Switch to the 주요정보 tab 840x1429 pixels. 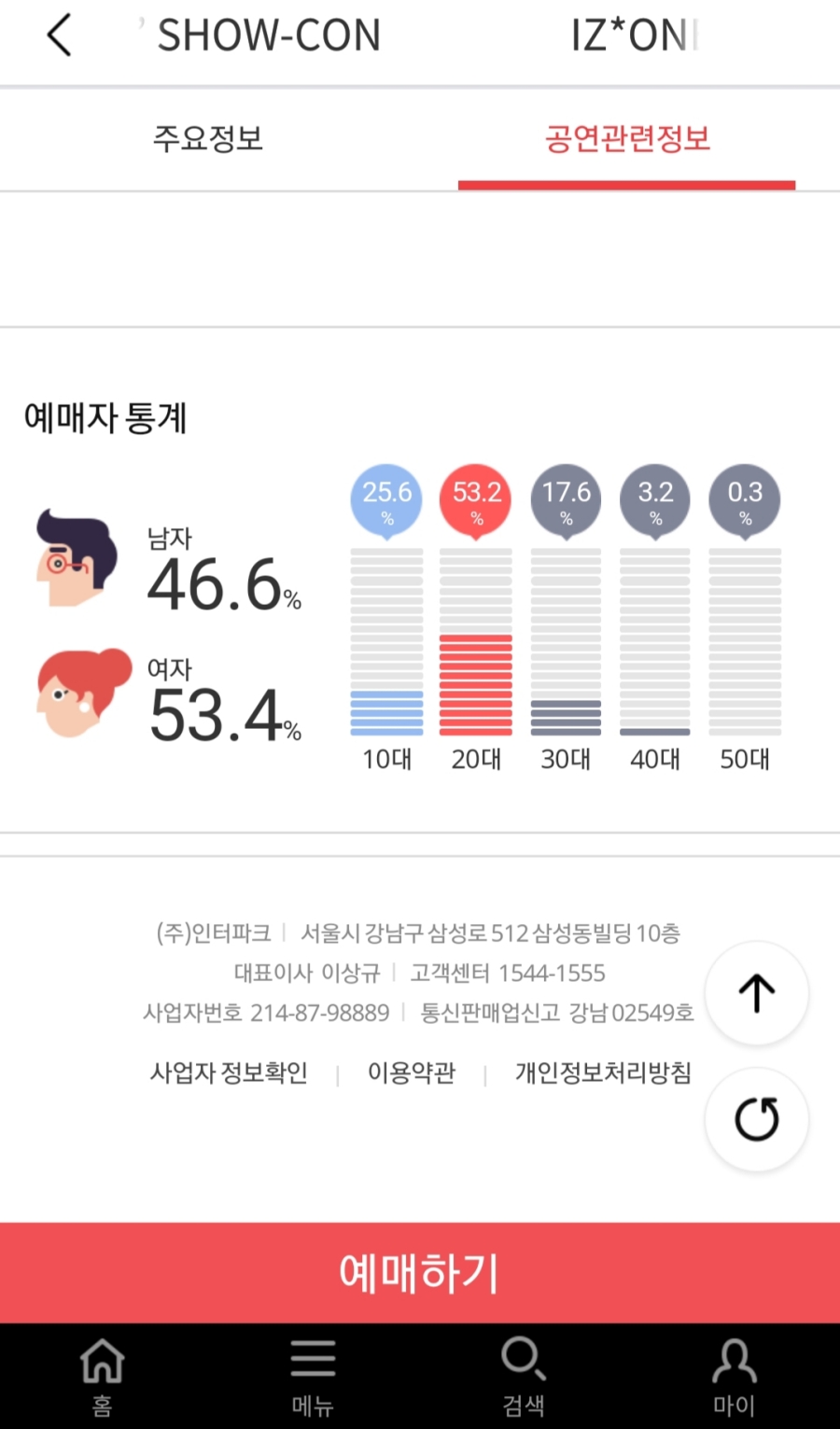pyautogui.click(x=208, y=139)
